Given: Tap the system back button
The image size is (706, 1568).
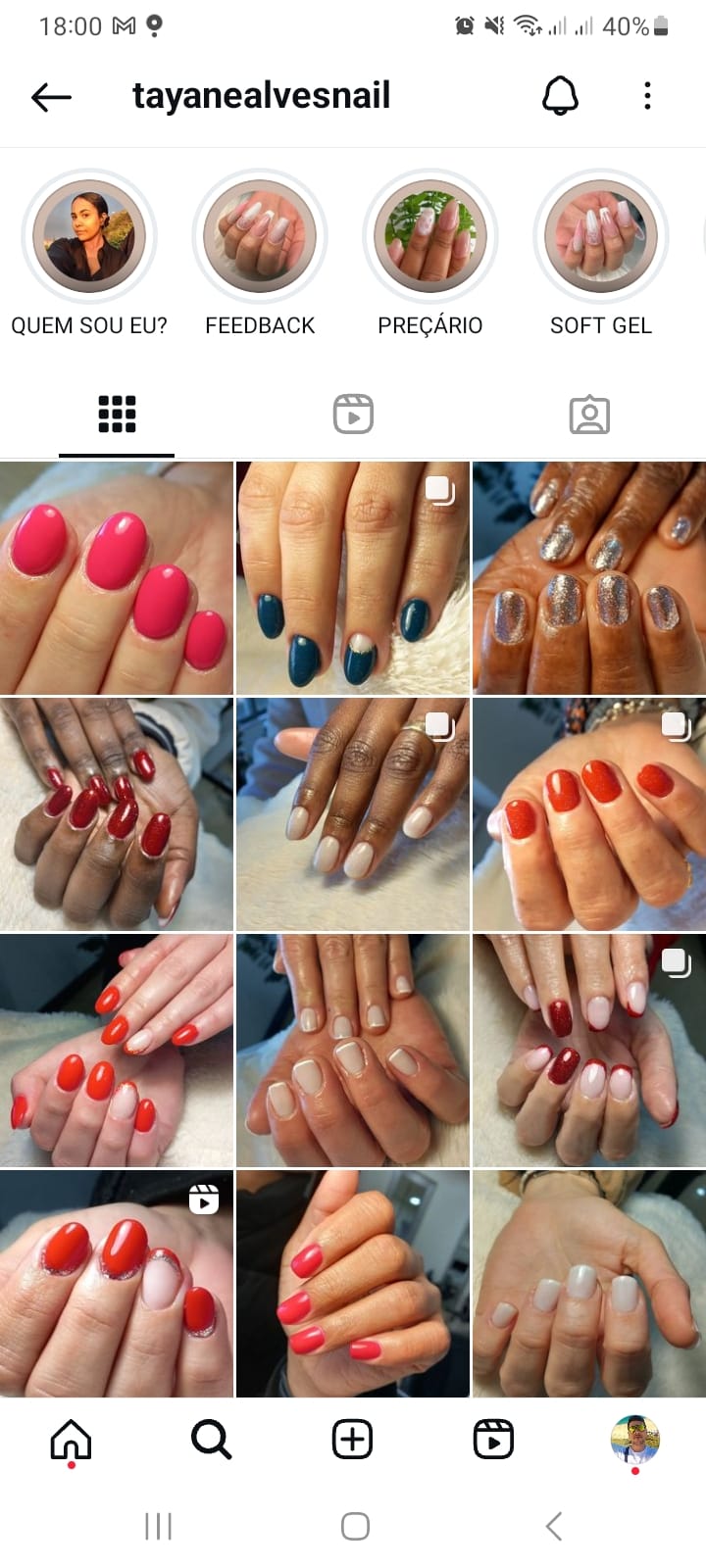Looking at the screenshot, I should tap(553, 1526).
